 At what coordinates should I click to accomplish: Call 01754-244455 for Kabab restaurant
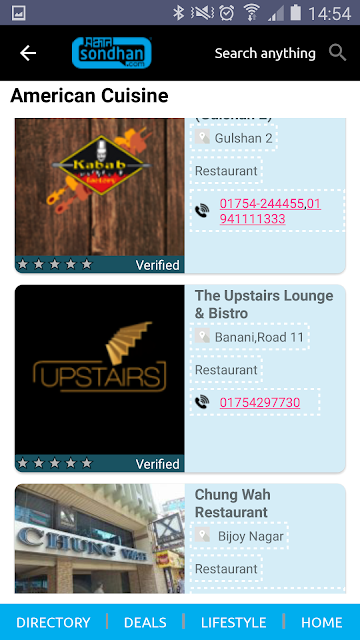tap(262, 203)
